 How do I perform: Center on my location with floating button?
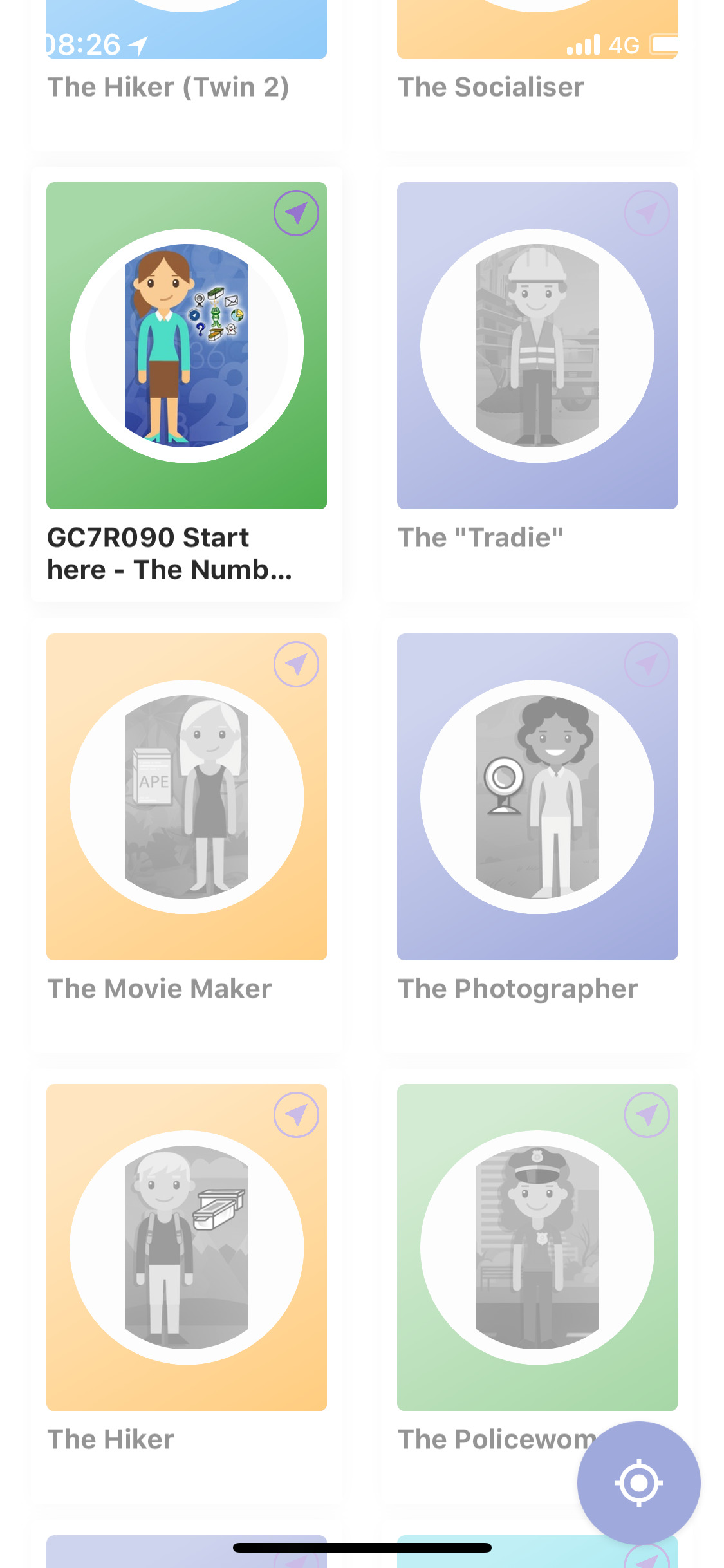[638, 1482]
